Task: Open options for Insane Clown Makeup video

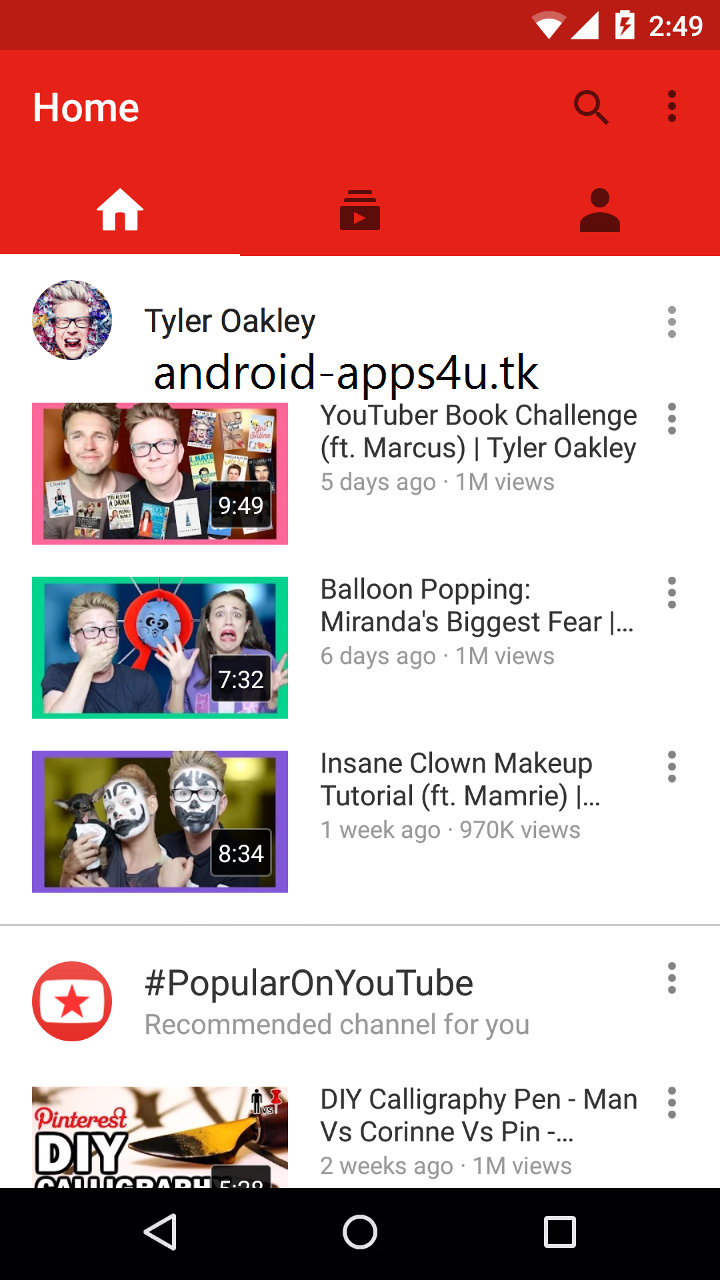Action: (671, 766)
